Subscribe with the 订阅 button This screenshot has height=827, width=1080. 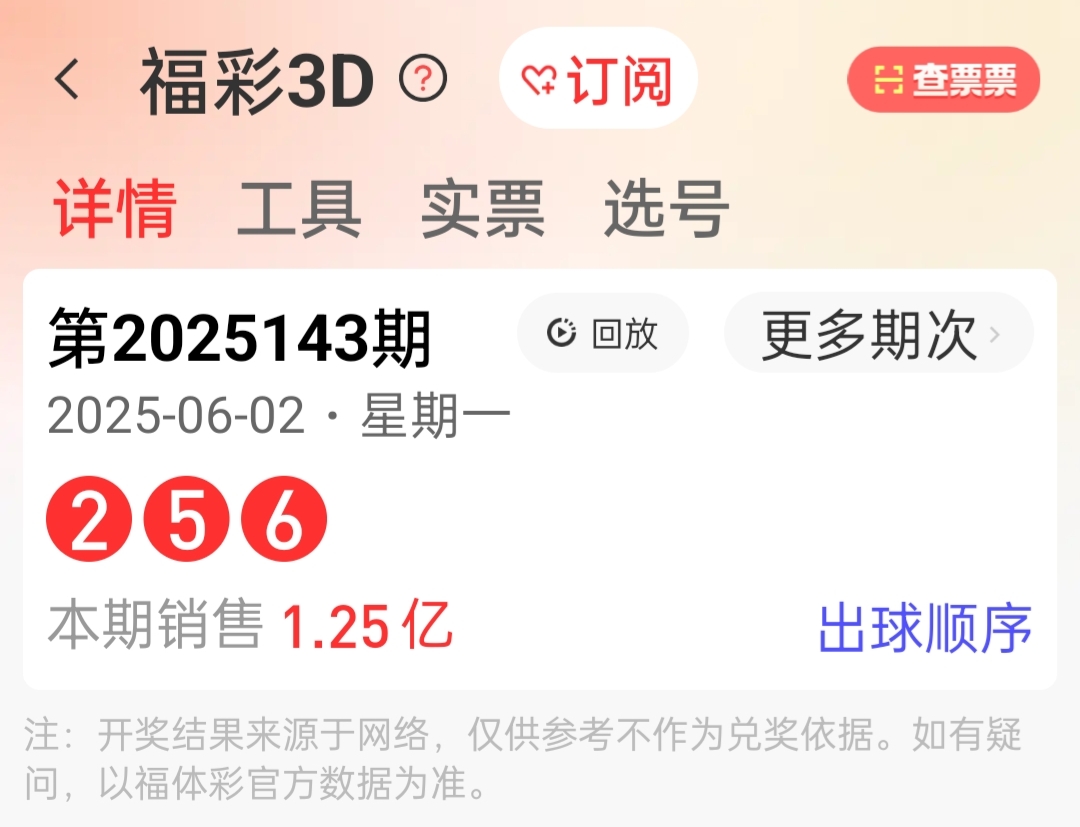click(x=598, y=79)
